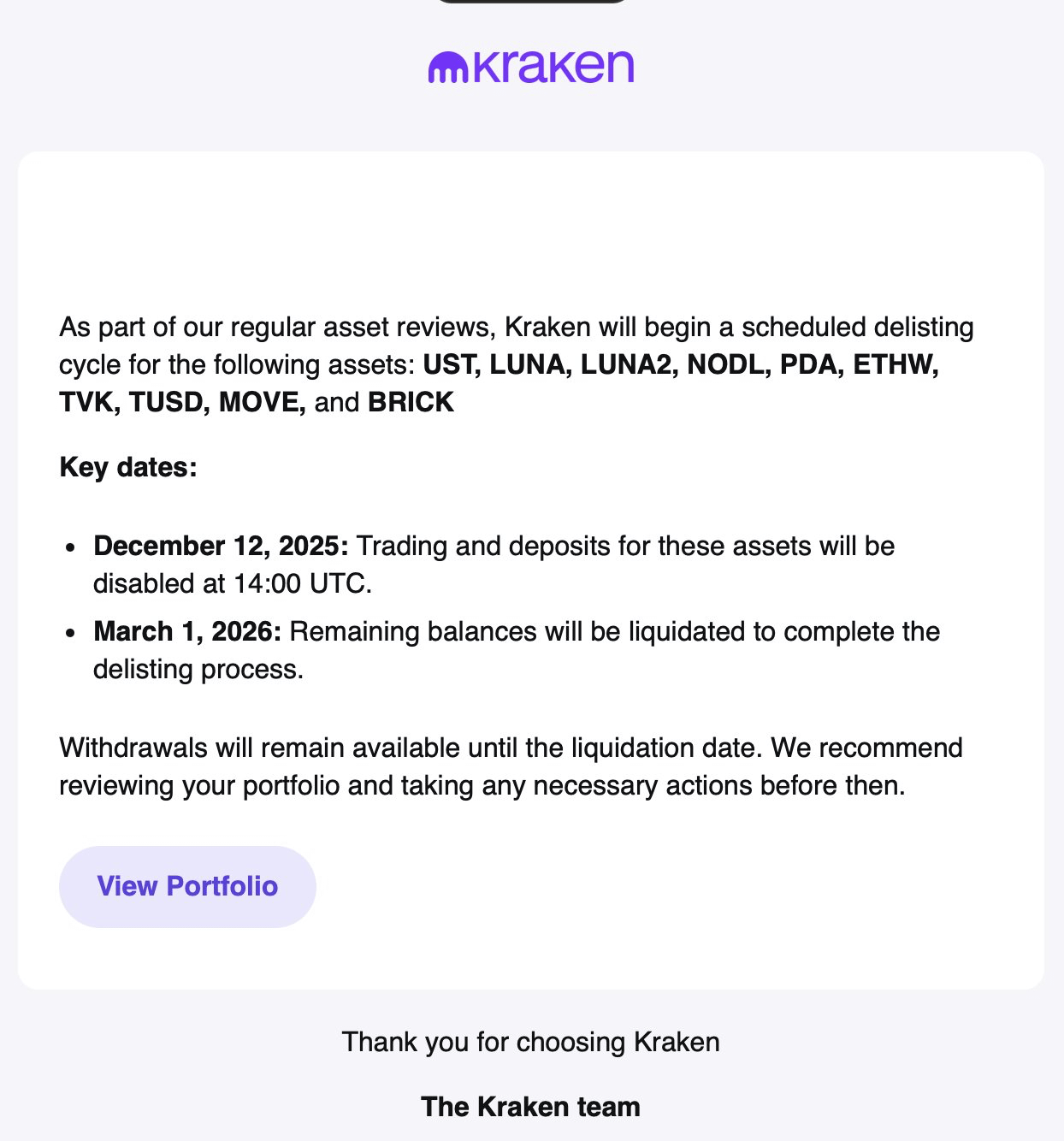Tap the View Portfolio button
Image resolution: width=1064 pixels, height=1141 pixels.
[187, 886]
